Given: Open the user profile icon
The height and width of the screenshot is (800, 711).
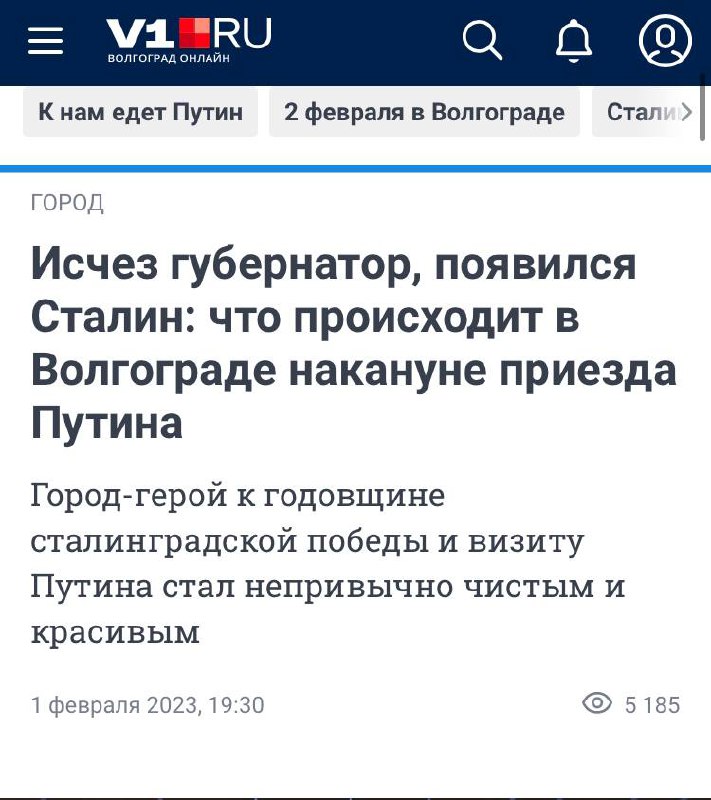Looking at the screenshot, I should (x=665, y=41).
